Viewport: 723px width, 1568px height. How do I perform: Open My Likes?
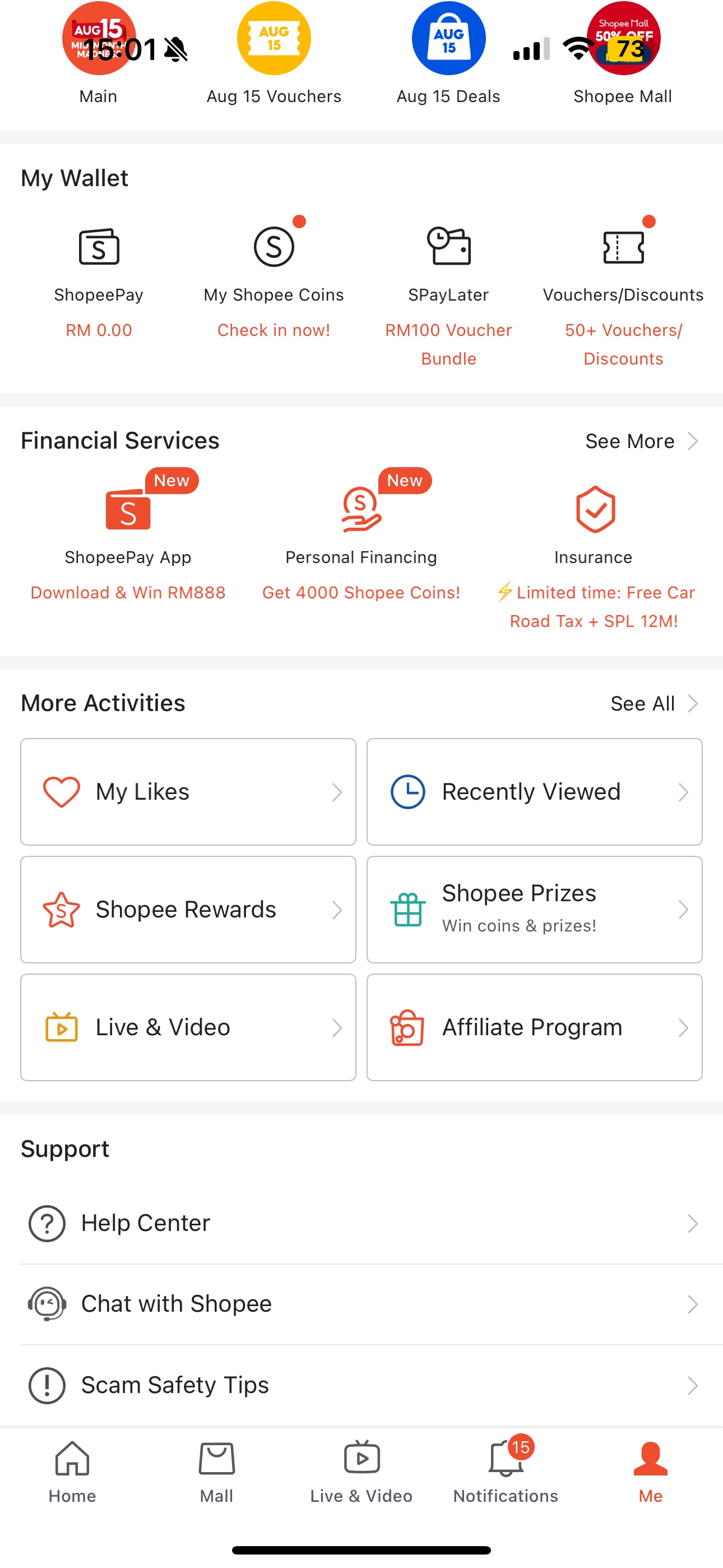pyautogui.click(x=188, y=792)
